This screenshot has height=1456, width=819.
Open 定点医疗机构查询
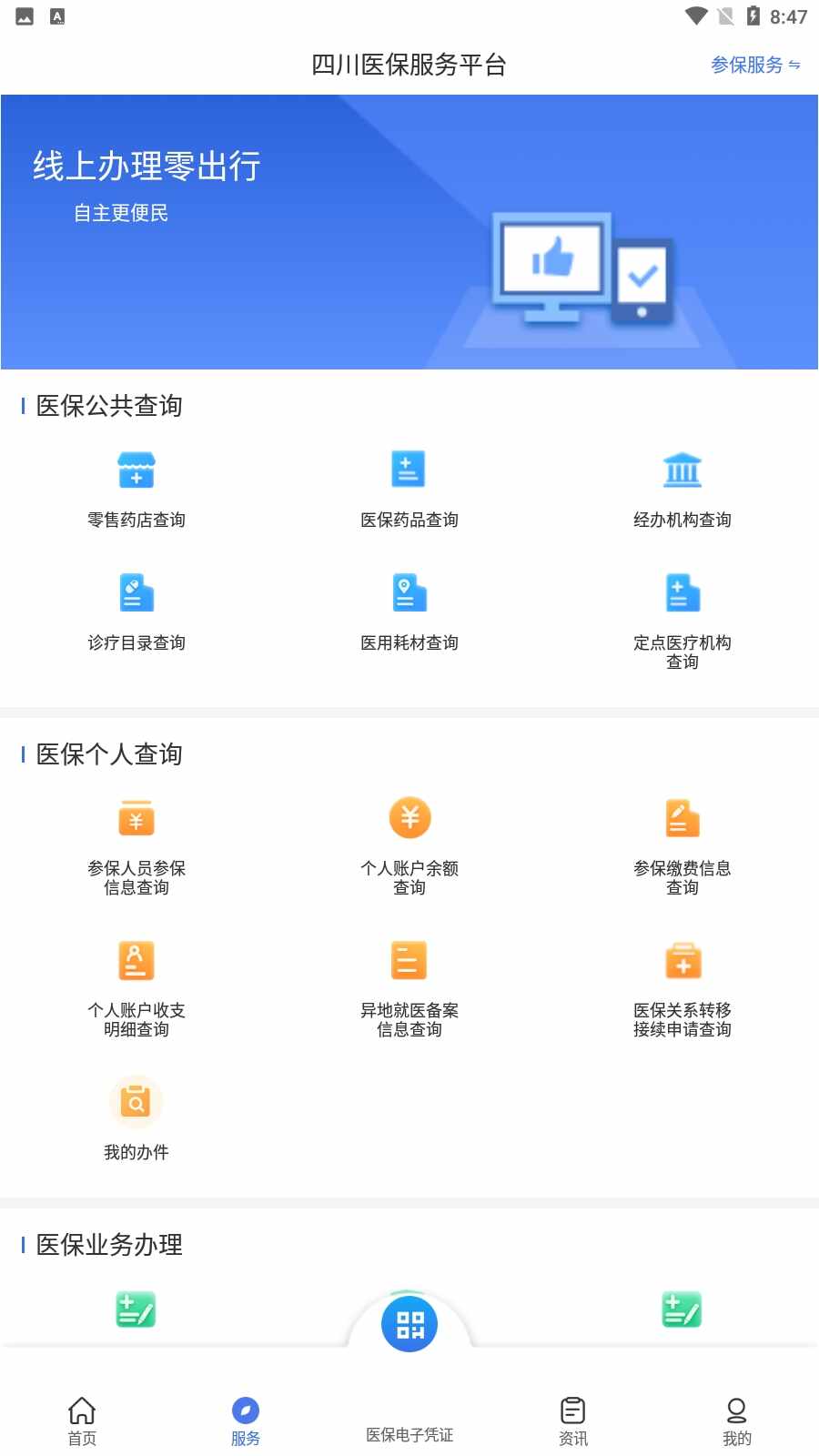682,619
